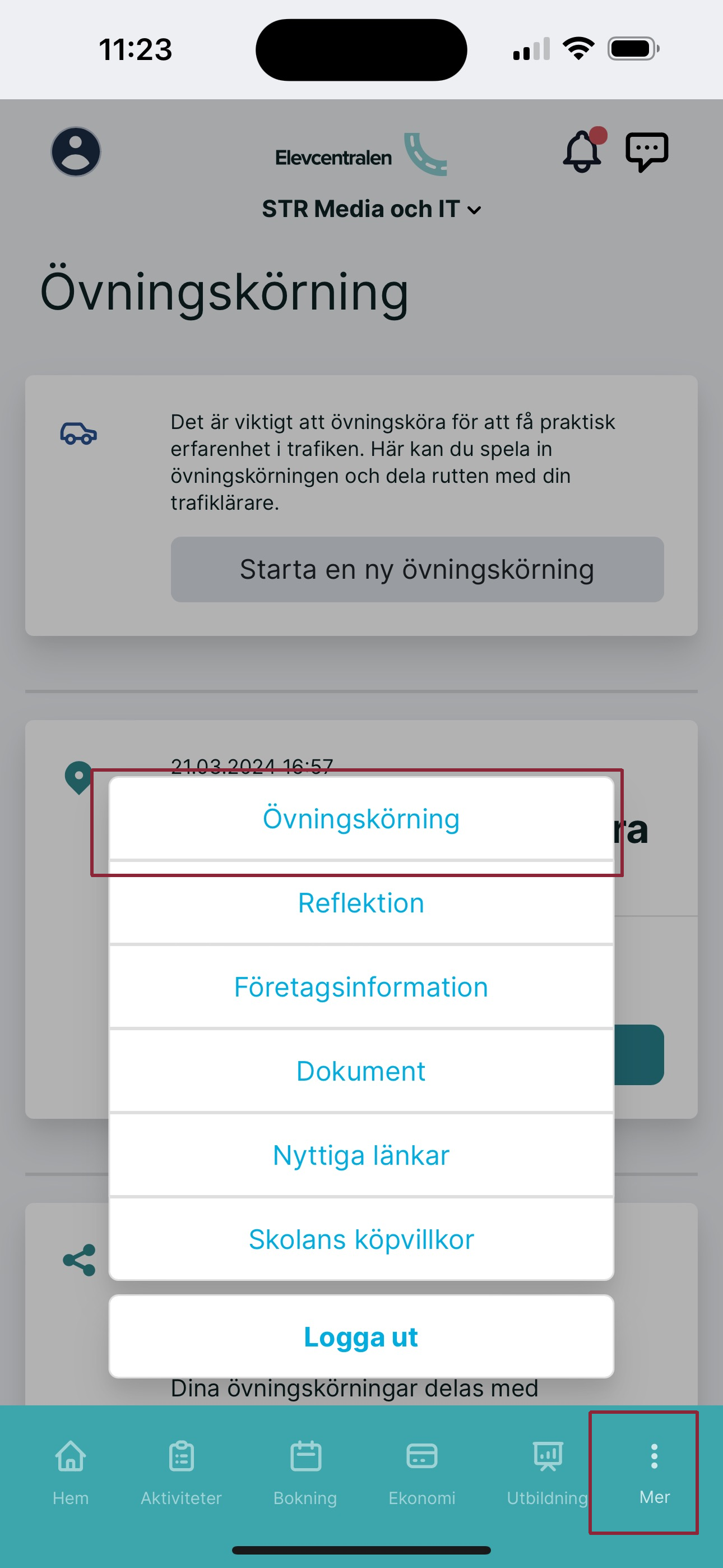This screenshot has height=1568, width=723.
Task: Open Nyttiga länkar
Action: tap(361, 1155)
